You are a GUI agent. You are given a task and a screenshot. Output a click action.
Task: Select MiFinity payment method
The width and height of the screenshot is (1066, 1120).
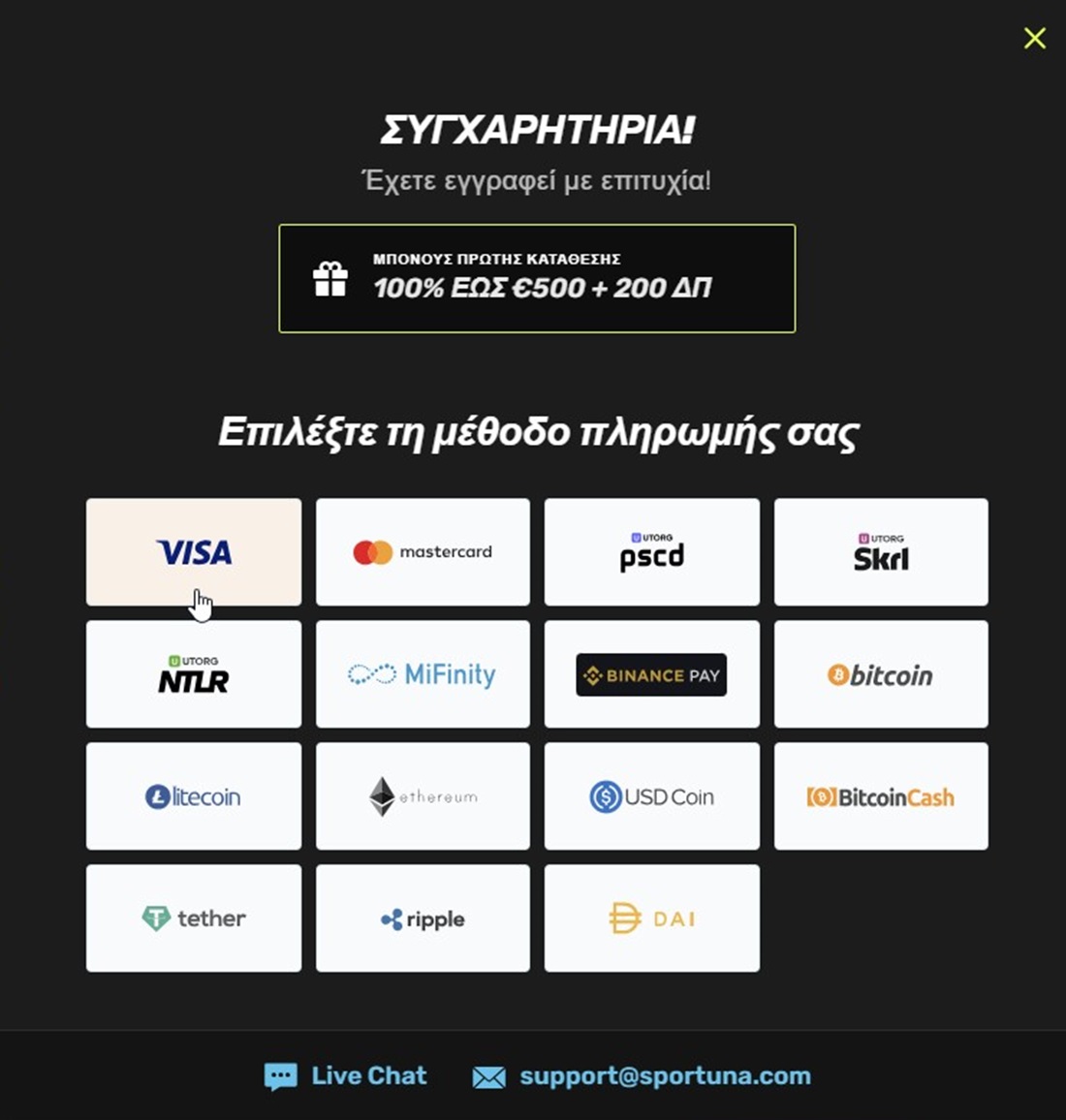[423, 674]
